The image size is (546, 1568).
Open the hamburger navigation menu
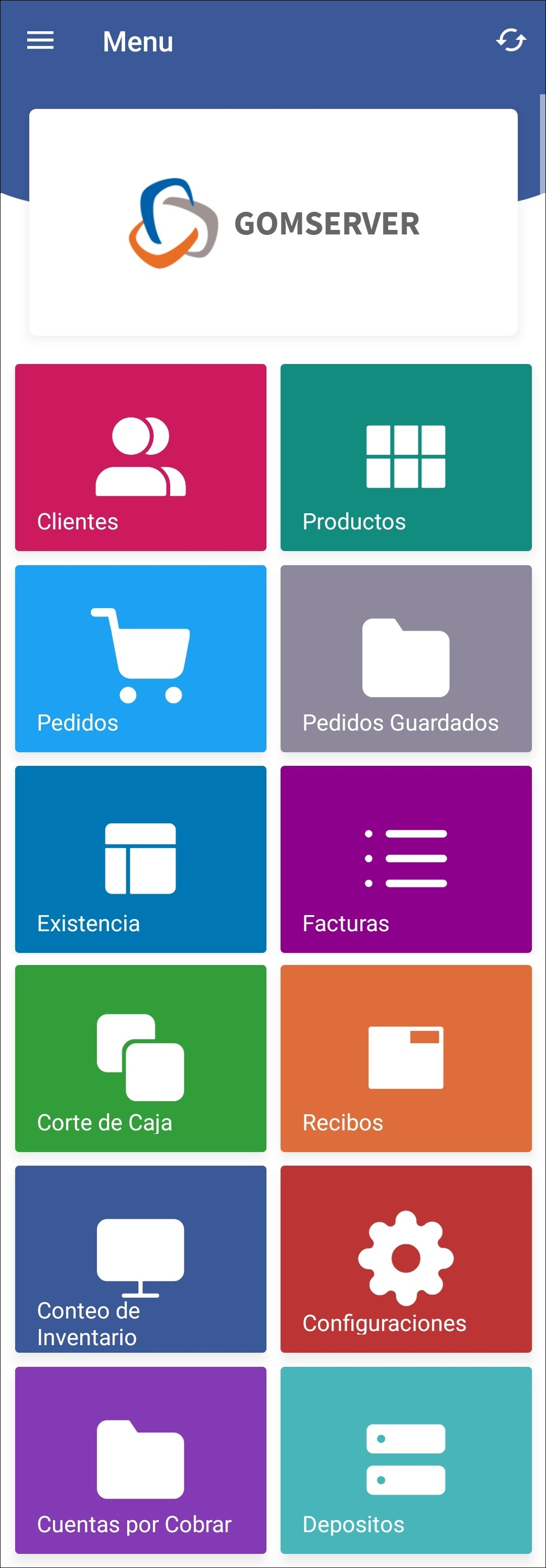[39, 41]
